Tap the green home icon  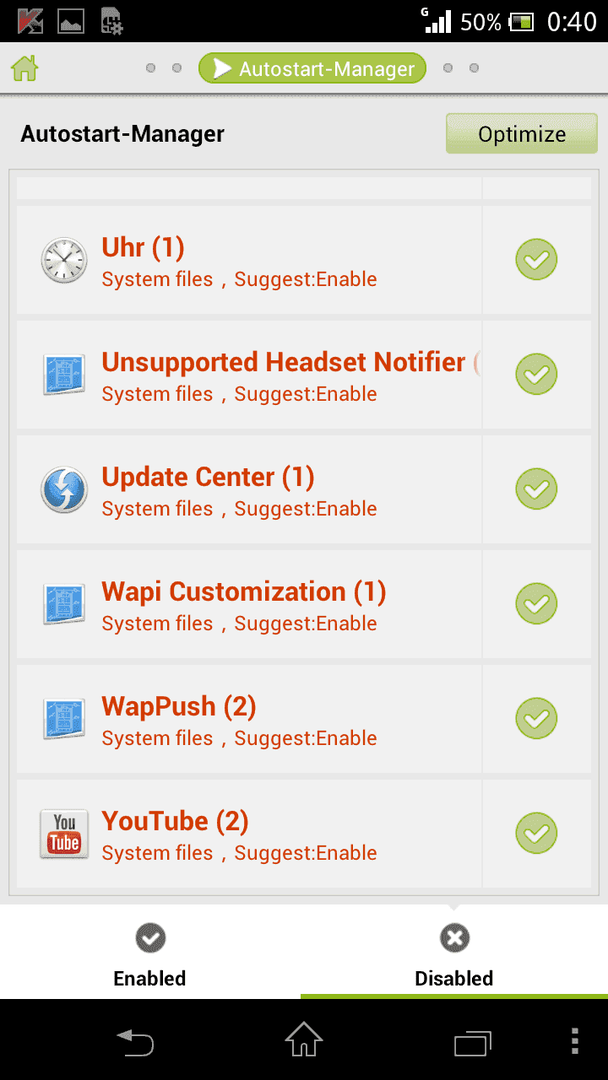pos(25,68)
